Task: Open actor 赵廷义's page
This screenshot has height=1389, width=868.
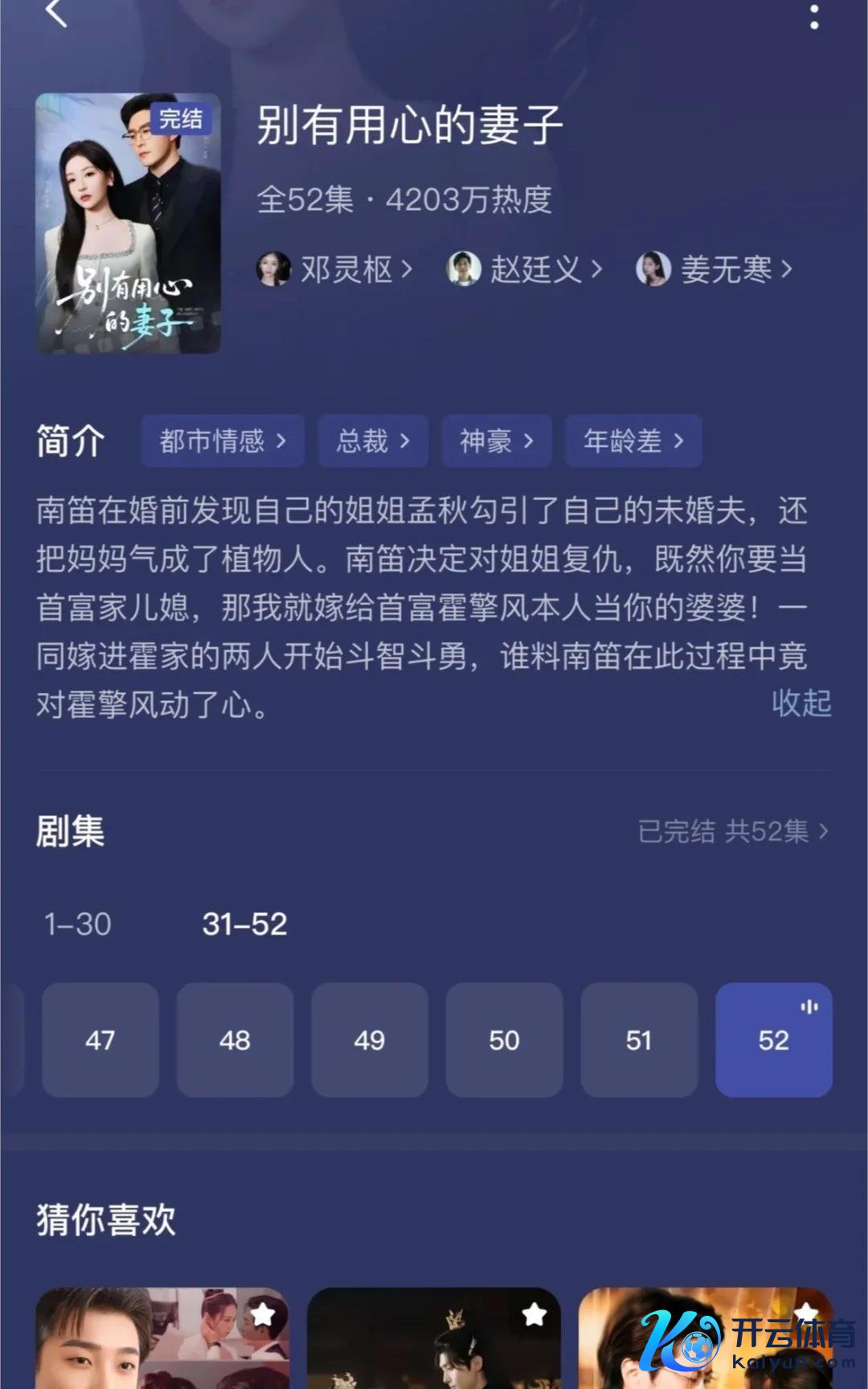Action: tap(525, 269)
